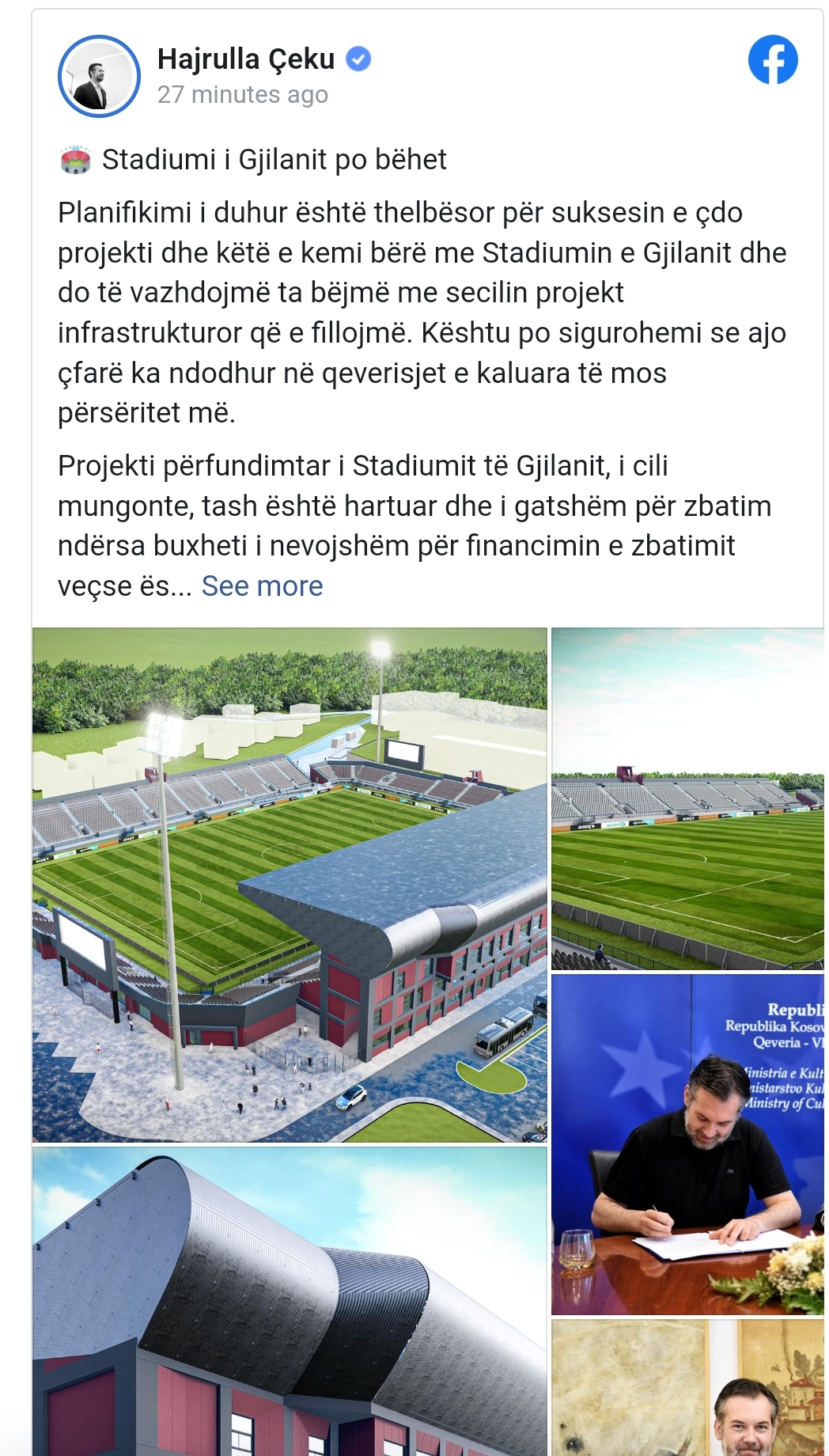Viewport: 829px width, 1456px height.
Task: Open the Hajrulla Çeku profile name link
Action: coord(246,59)
